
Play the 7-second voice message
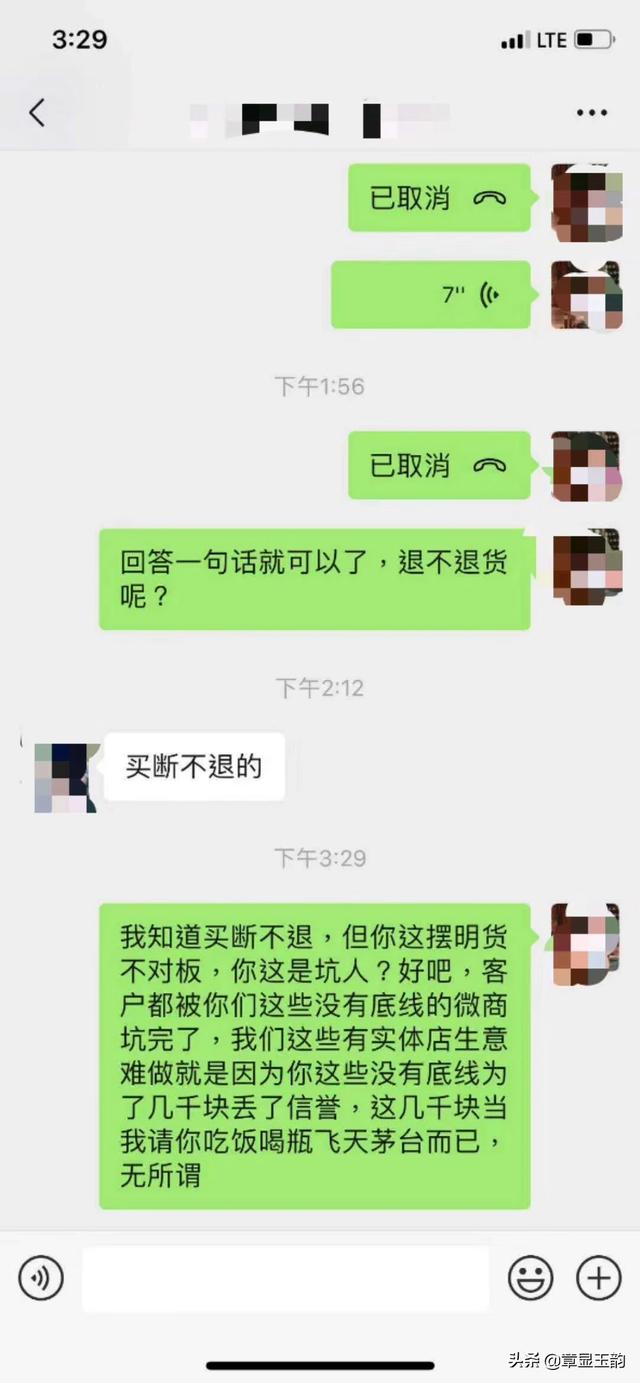point(431,295)
